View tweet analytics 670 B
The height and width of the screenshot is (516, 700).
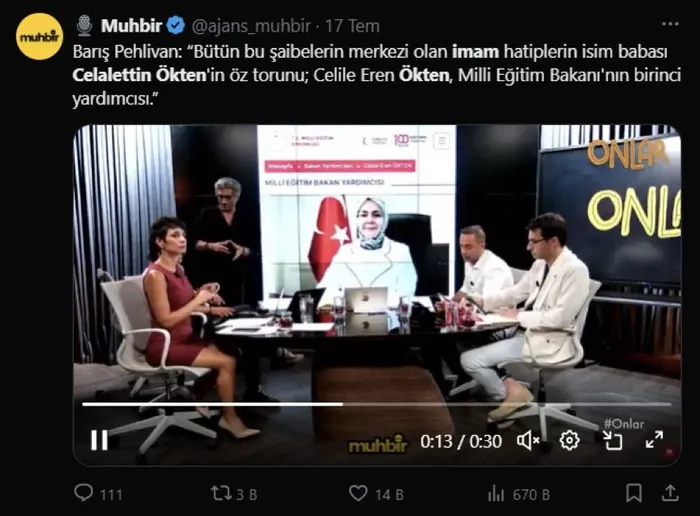[x=496, y=494]
